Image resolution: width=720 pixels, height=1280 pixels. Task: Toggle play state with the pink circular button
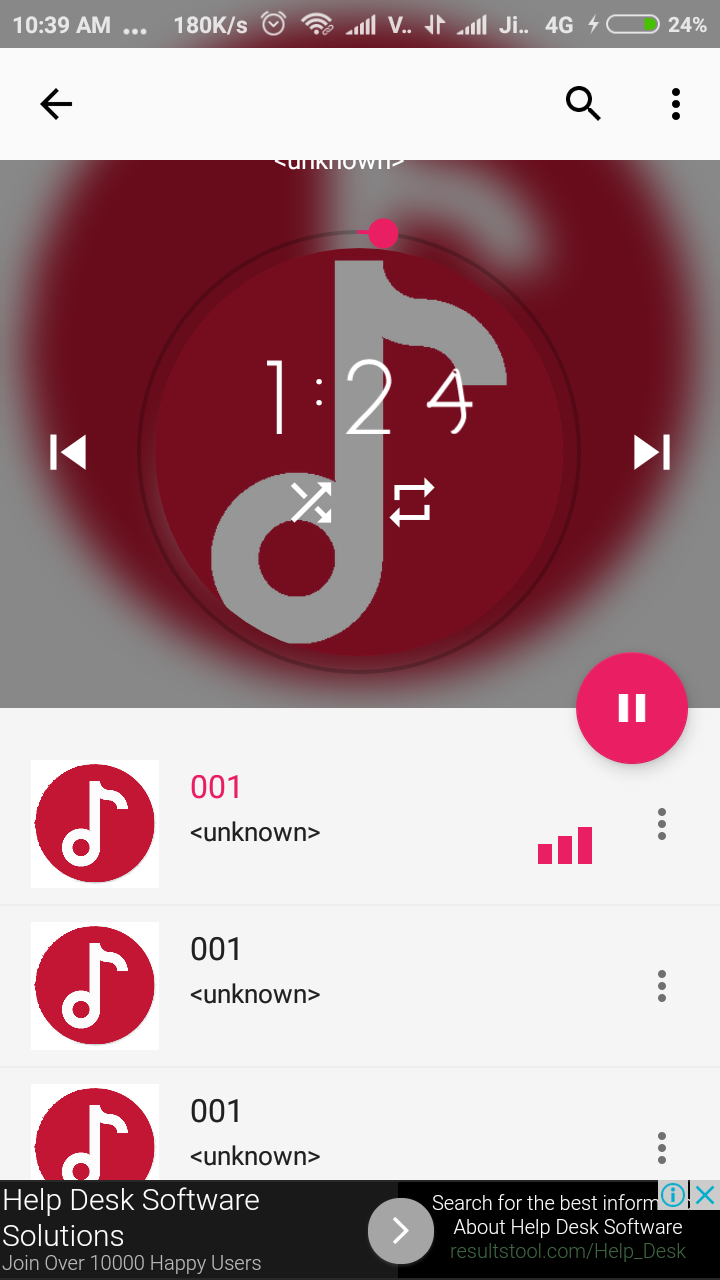632,708
